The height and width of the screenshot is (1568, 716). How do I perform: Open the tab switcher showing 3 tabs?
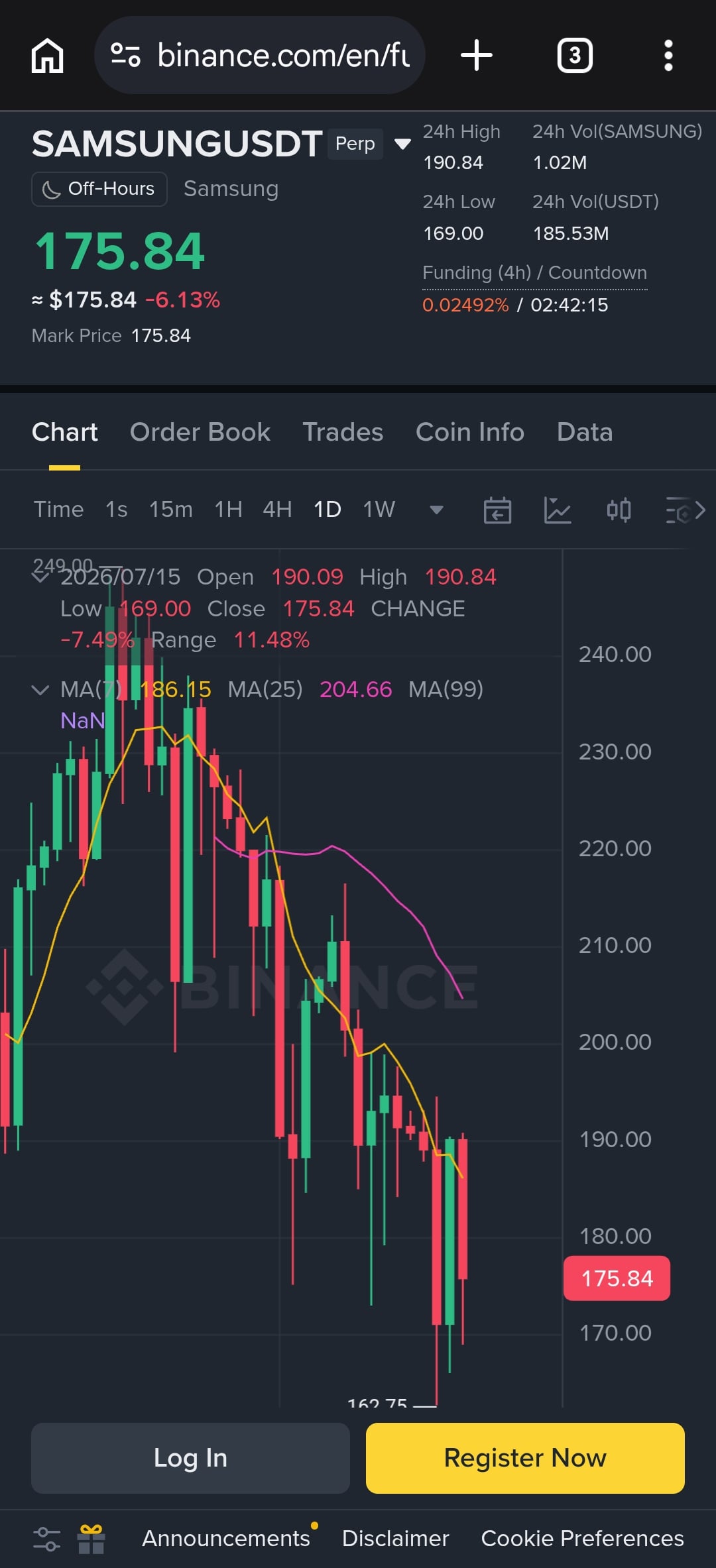pyautogui.click(x=575, y=56)
